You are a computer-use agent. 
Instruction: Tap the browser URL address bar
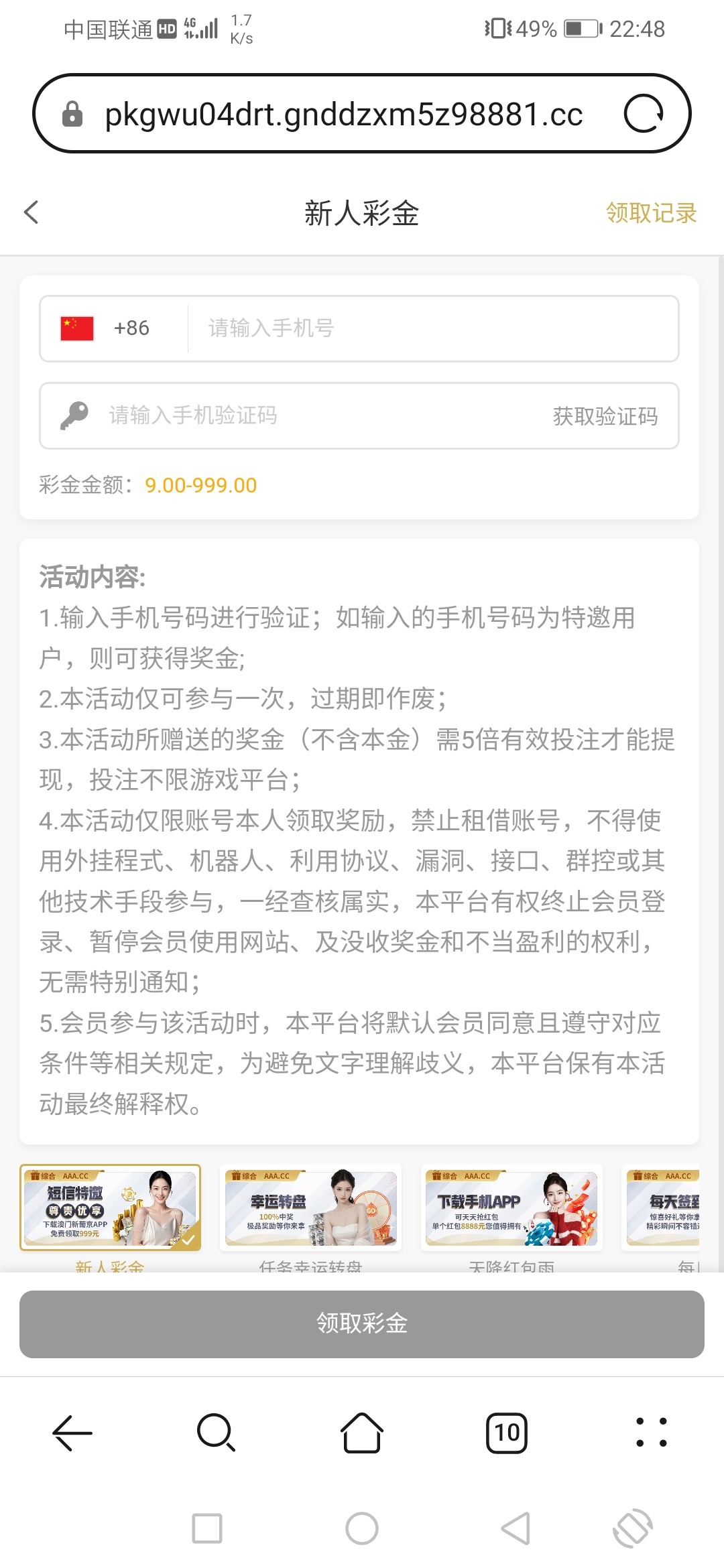pyautogui.click(x=343, y=114)
